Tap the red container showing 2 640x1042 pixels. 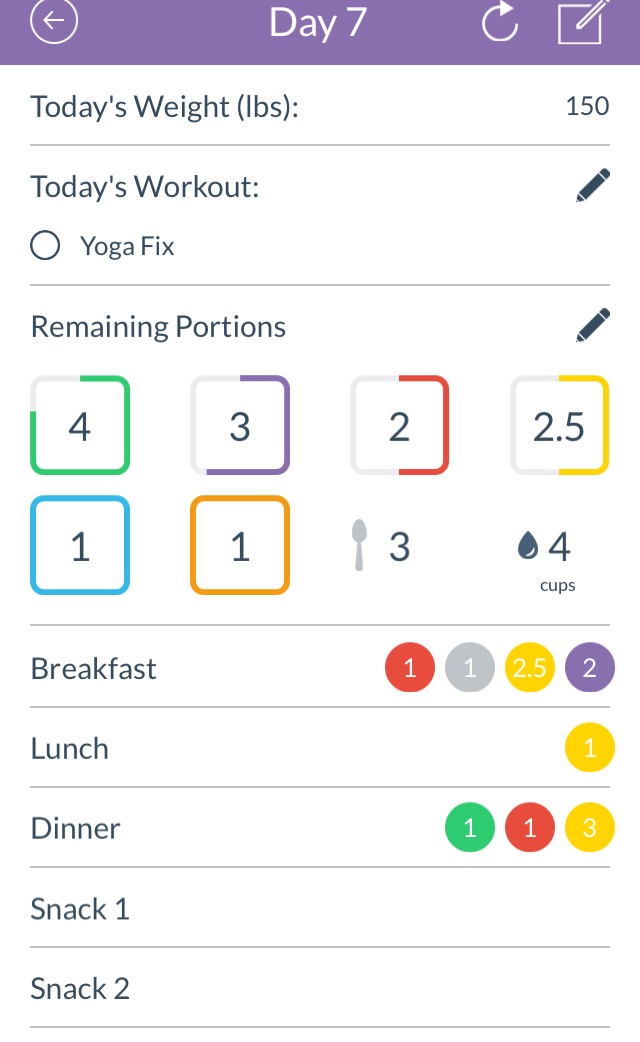click(399, 425)
